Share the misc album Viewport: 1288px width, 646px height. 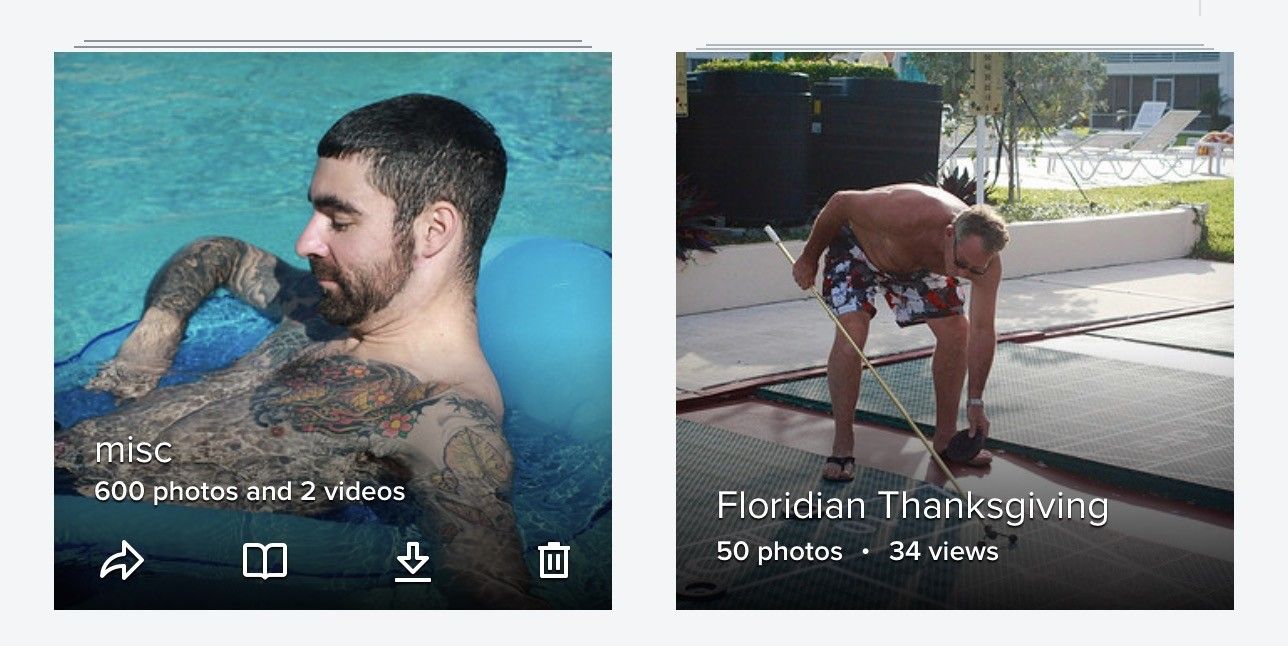tap(122, 561)
